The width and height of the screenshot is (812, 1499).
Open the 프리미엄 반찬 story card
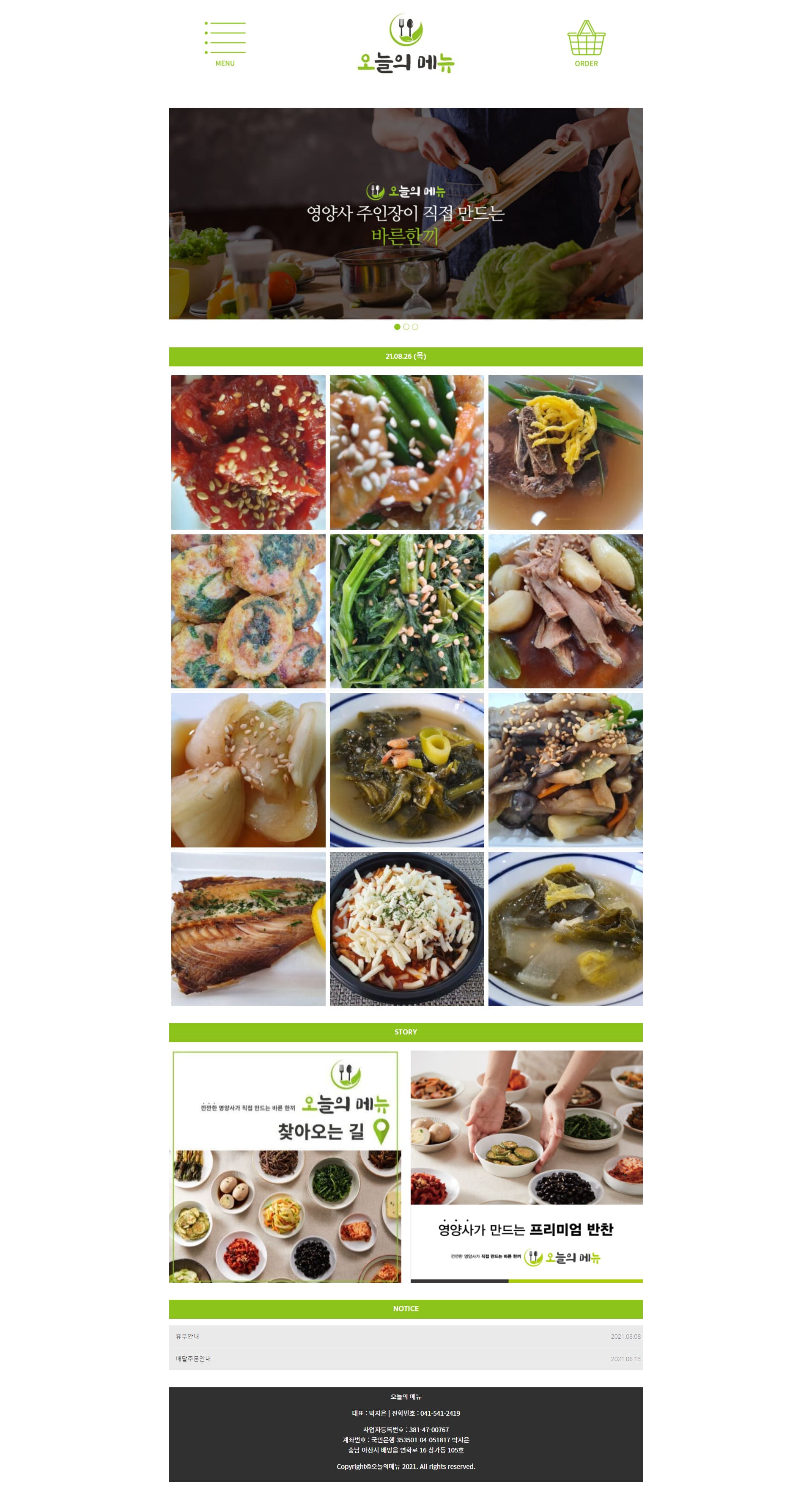click(526, 1166)
